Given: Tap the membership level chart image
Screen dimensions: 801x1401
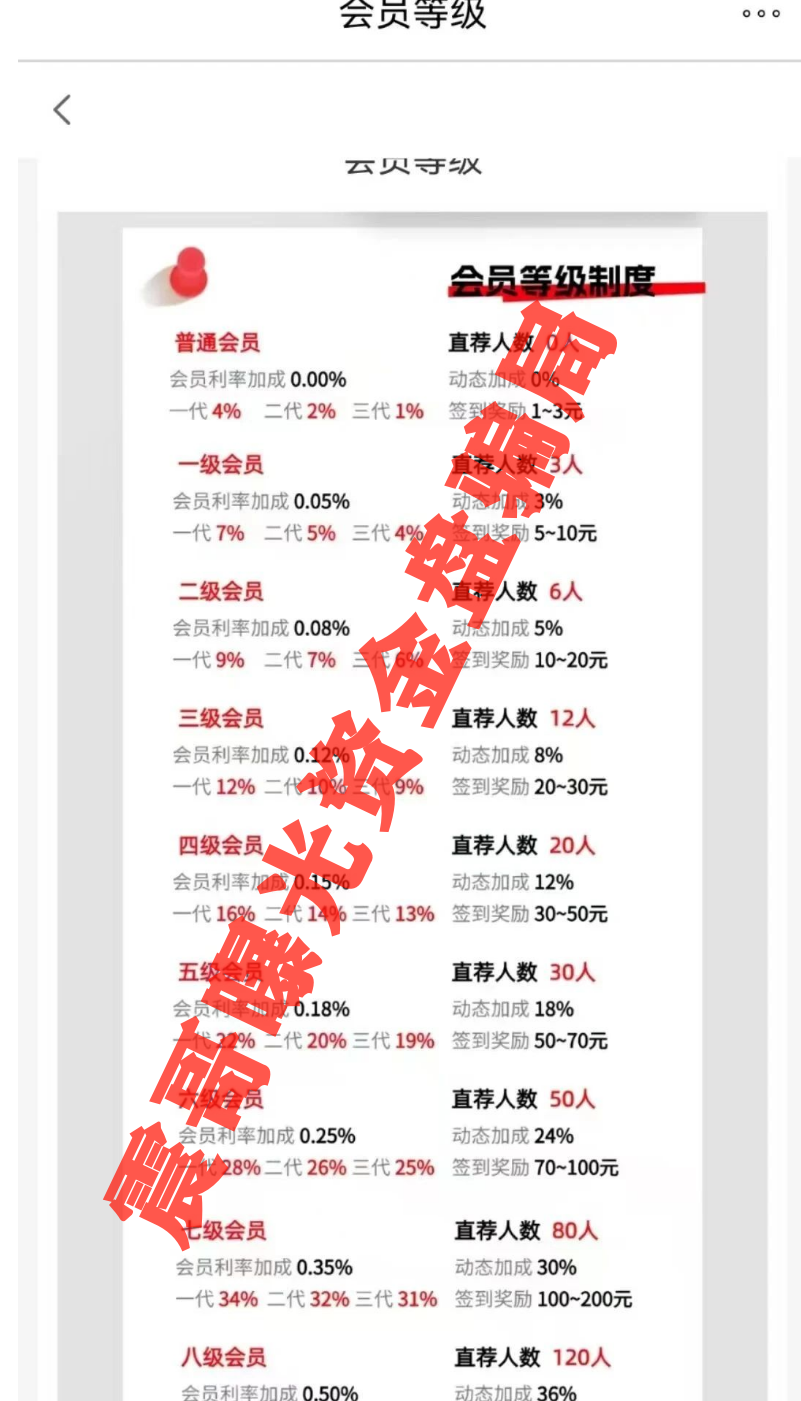Looking at the screenshot, I should point(412,800).
